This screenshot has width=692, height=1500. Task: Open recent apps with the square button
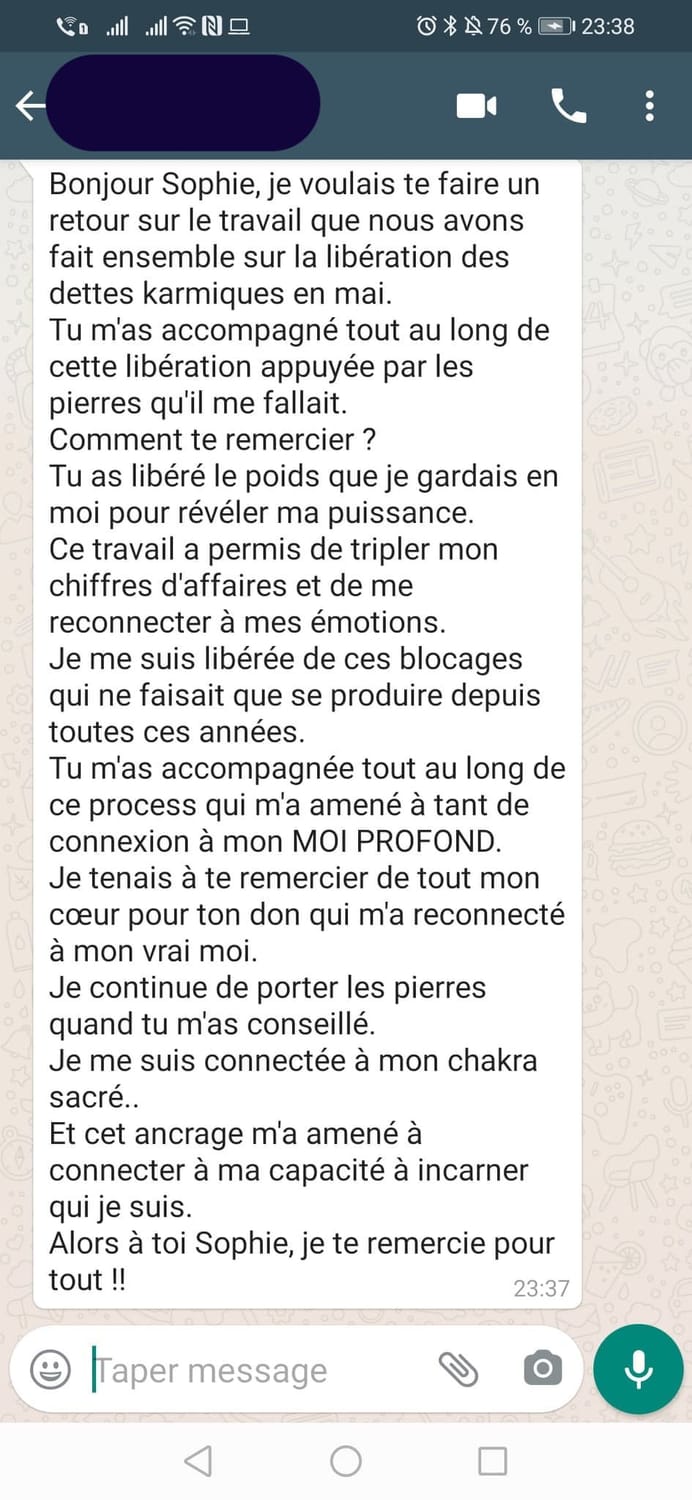(492, 1461)
